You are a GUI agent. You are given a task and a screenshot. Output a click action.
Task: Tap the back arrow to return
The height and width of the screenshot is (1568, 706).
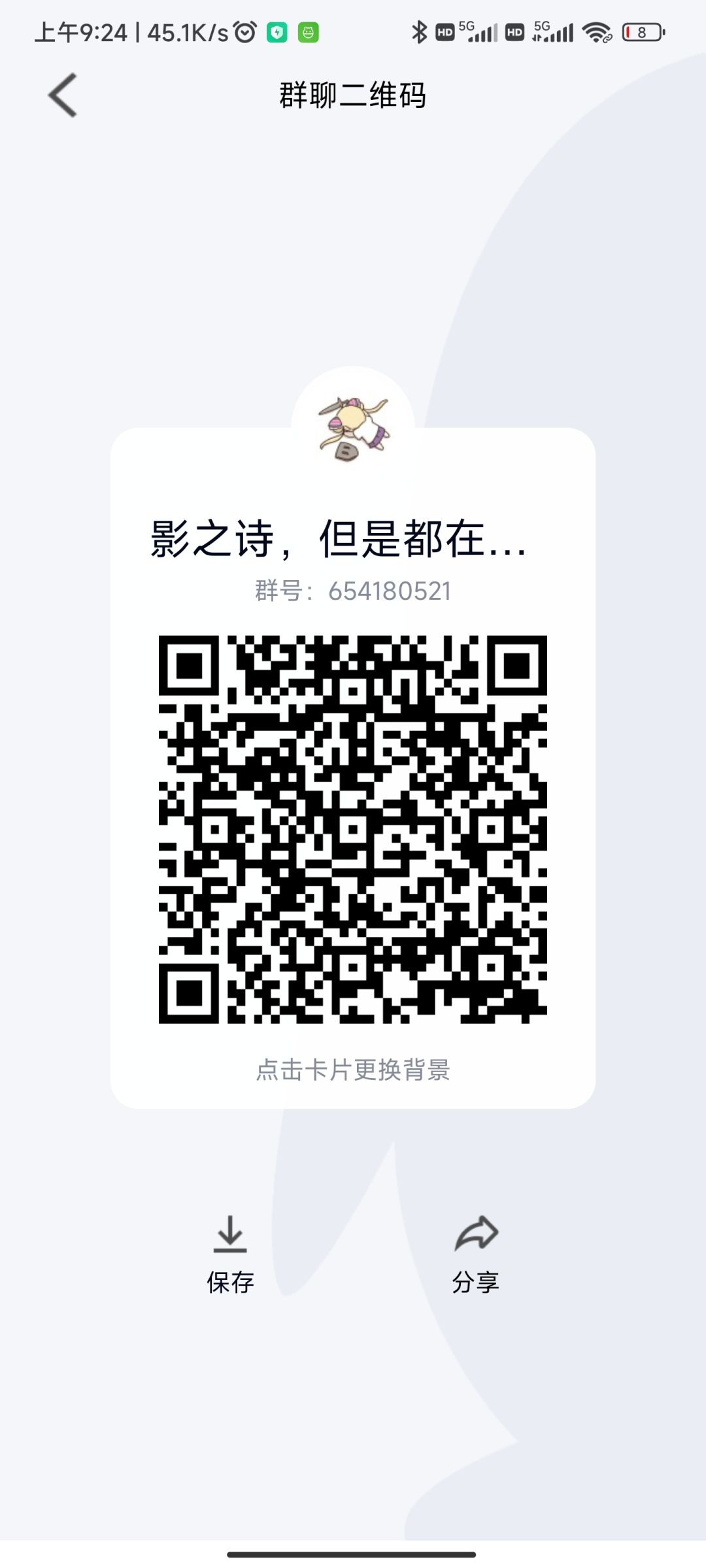pos(62,95)
